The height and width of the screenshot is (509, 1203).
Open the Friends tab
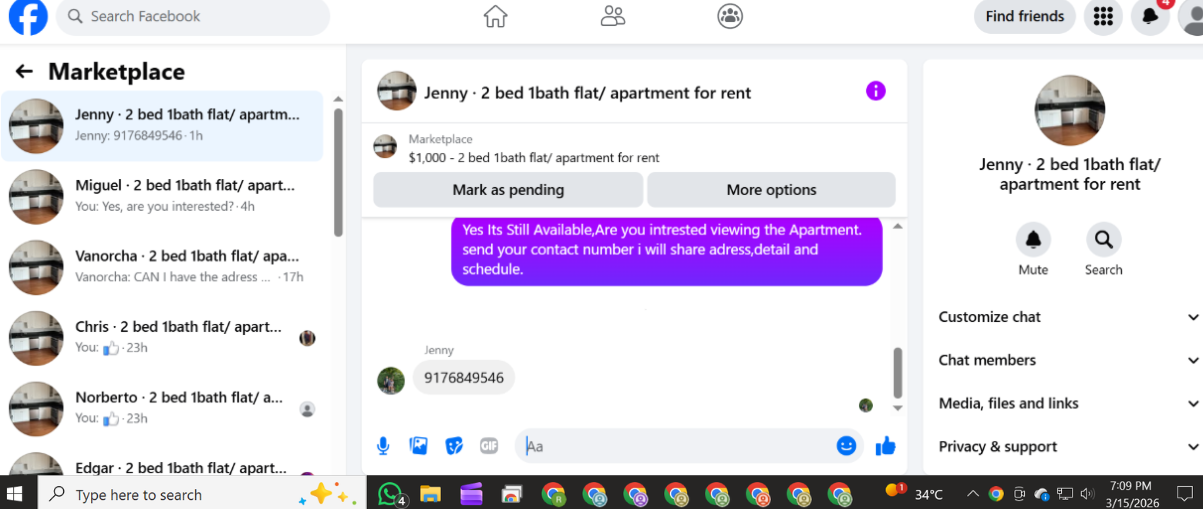click(613, 16)
